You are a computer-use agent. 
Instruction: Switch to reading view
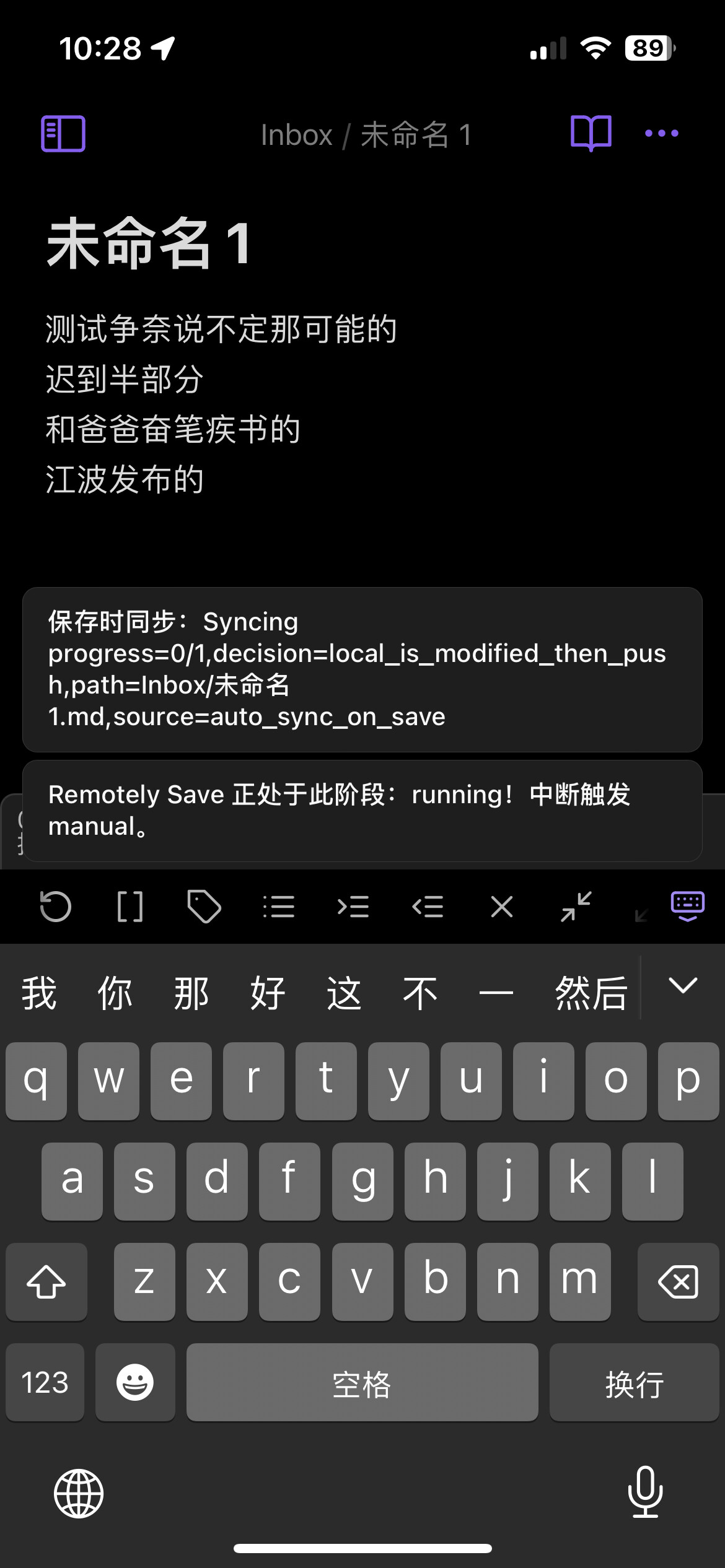pos(591,133)
